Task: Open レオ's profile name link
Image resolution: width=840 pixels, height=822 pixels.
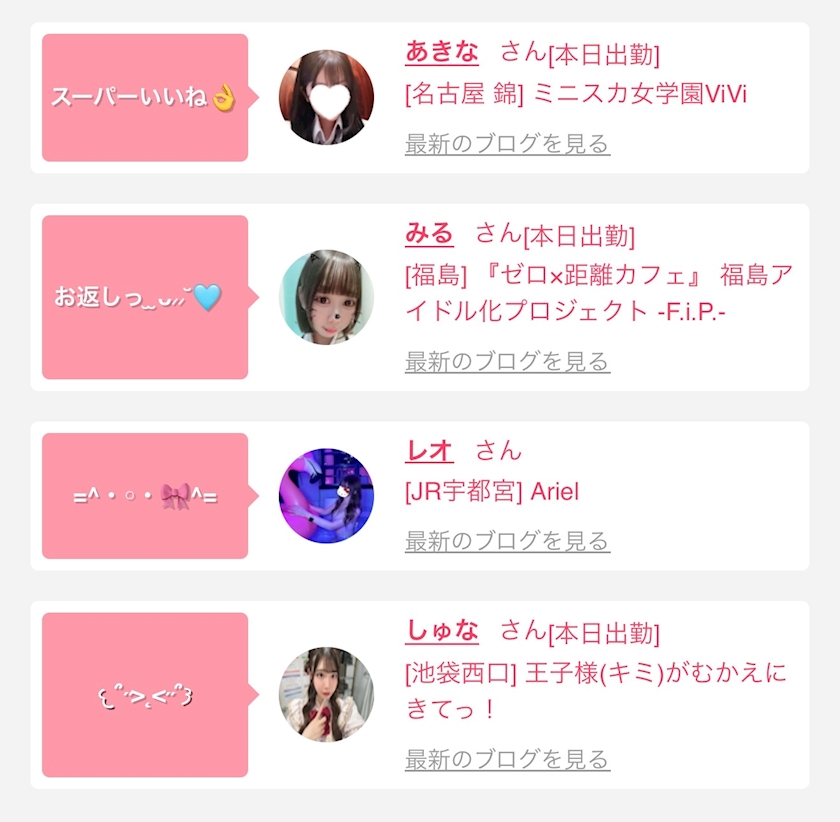Action: coord(429,450)
